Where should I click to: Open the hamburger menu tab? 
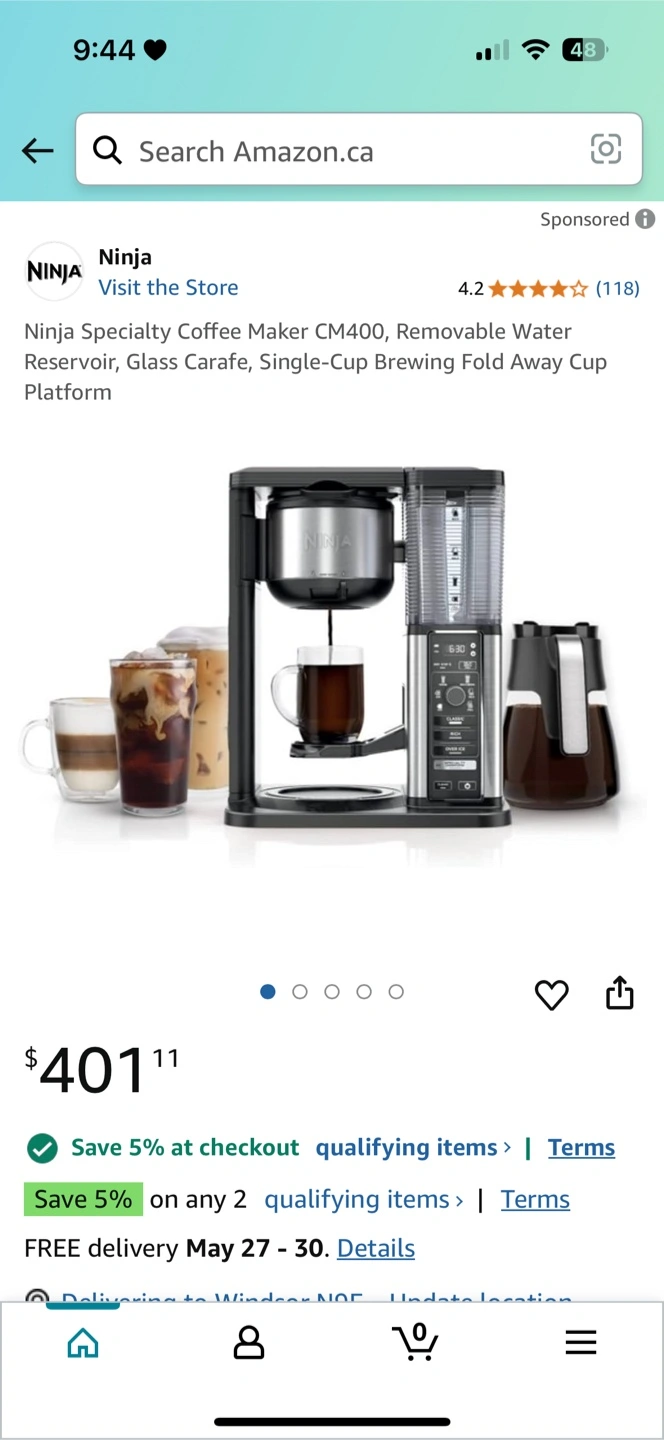581,1342
